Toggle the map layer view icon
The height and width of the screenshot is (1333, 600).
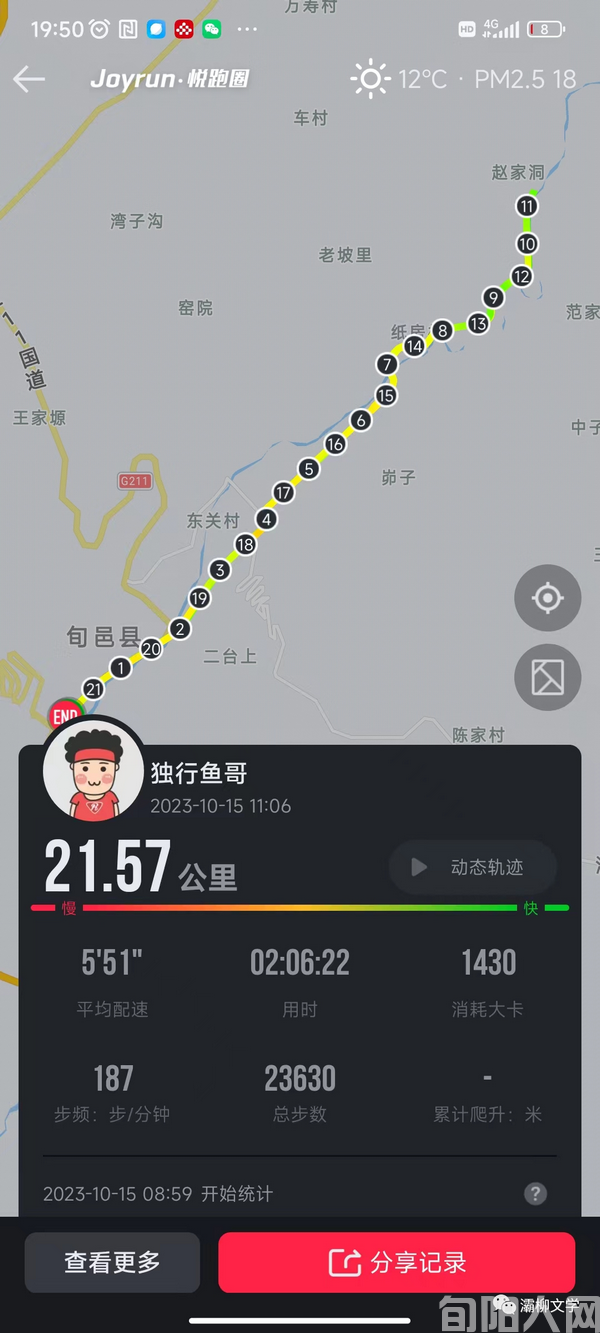pos(547,678)
